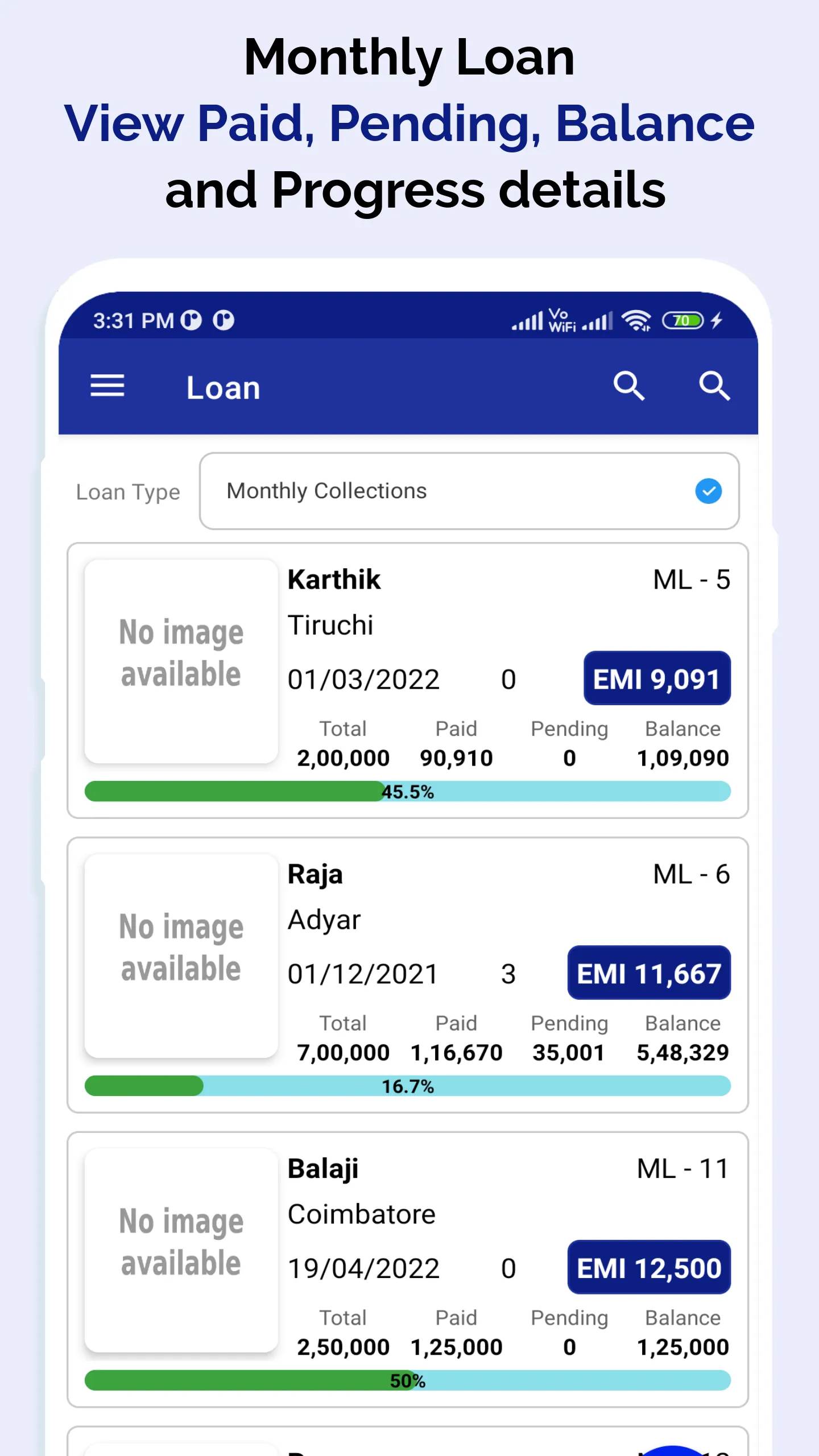Click the rightmost search icon on the app bar
This screenshot has height=1456, width=819.
coord(715,386)
